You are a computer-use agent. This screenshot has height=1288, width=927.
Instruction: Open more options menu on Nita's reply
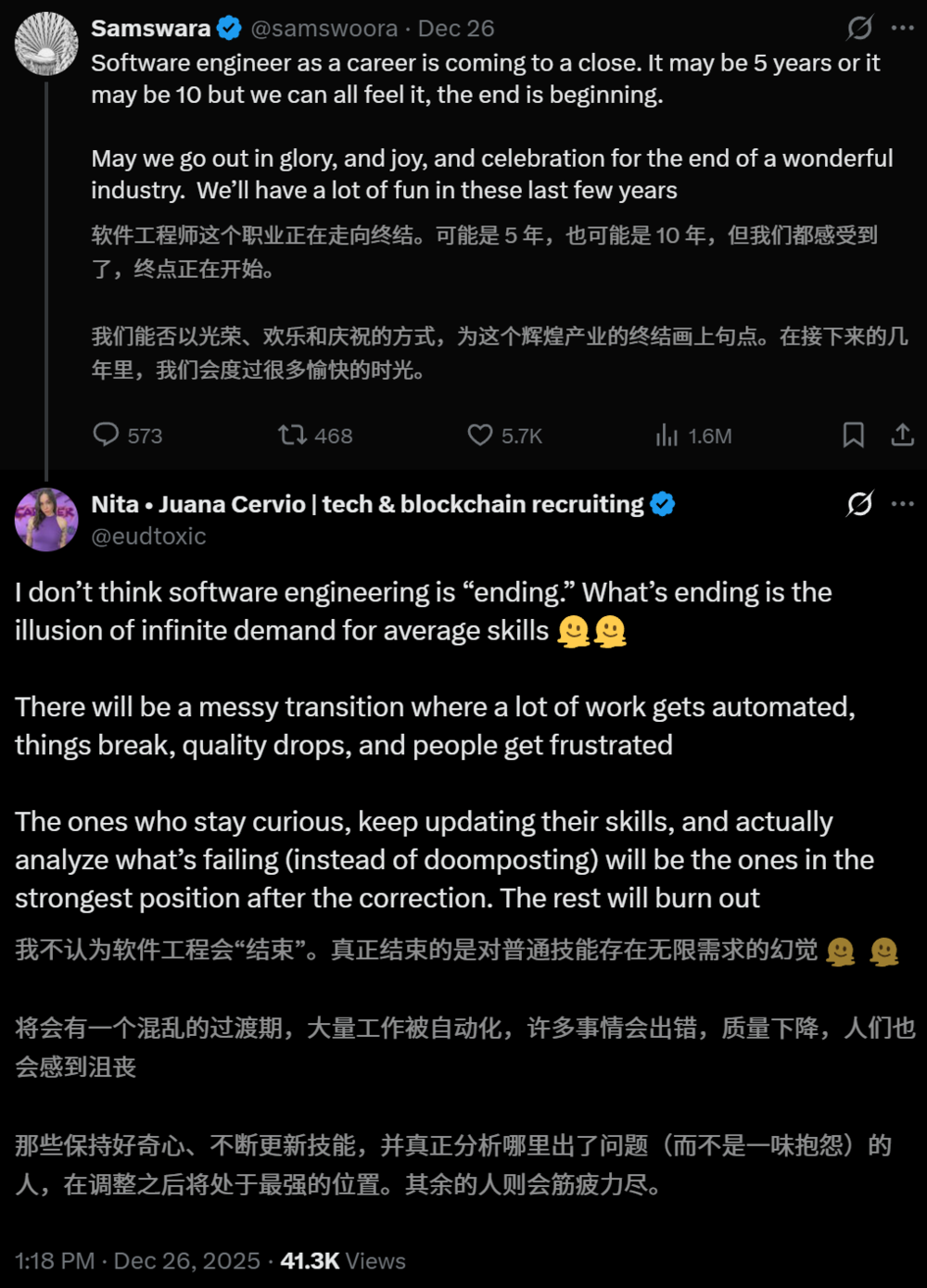click(x=900, y=503)
